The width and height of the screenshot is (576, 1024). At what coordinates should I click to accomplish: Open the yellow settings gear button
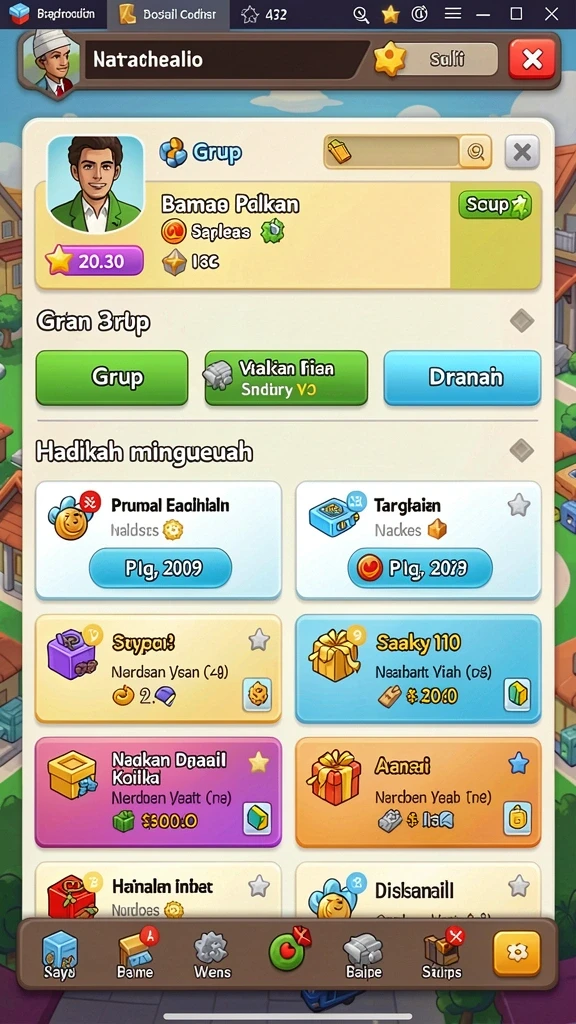517,953
